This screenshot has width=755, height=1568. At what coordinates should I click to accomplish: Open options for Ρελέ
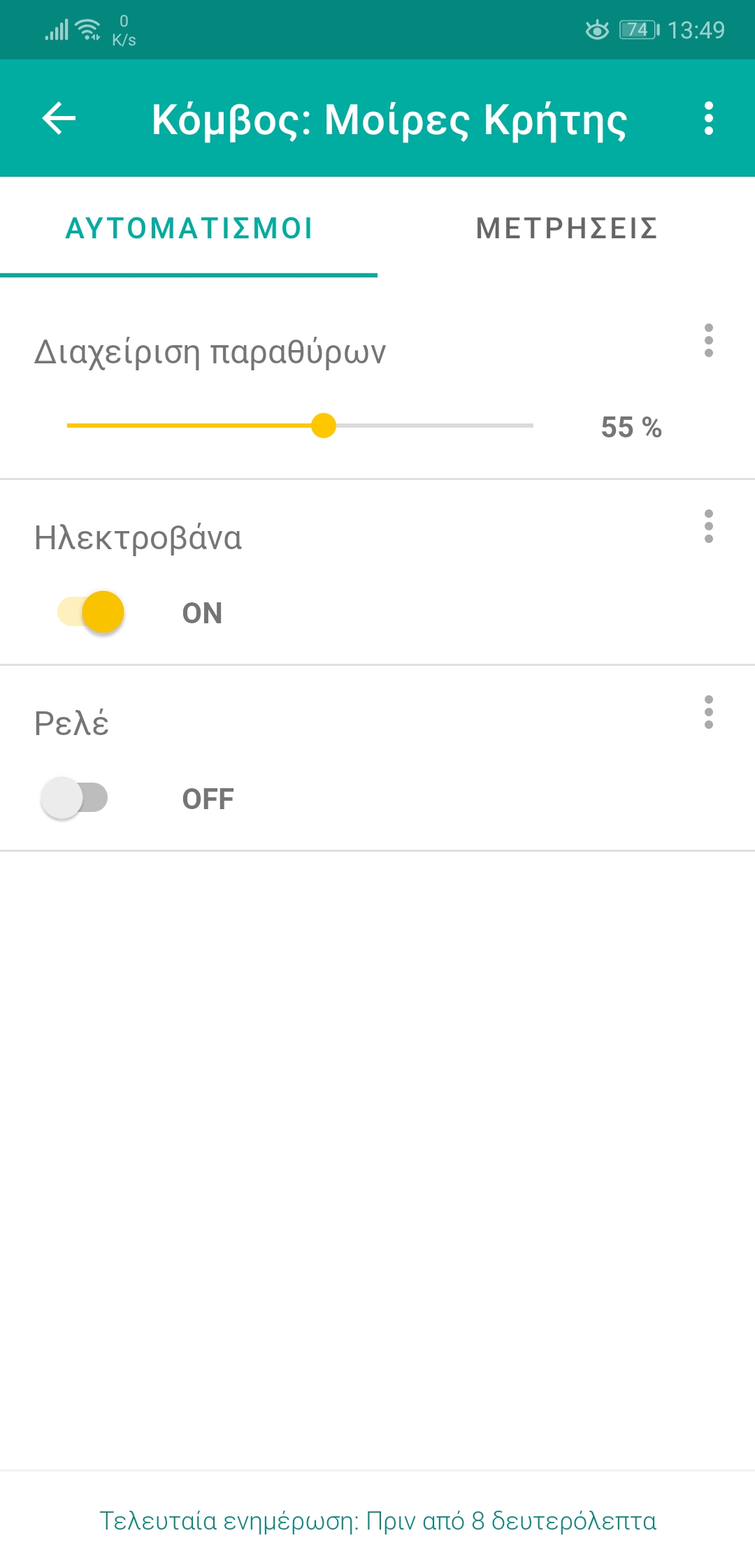tap(709, 712)
